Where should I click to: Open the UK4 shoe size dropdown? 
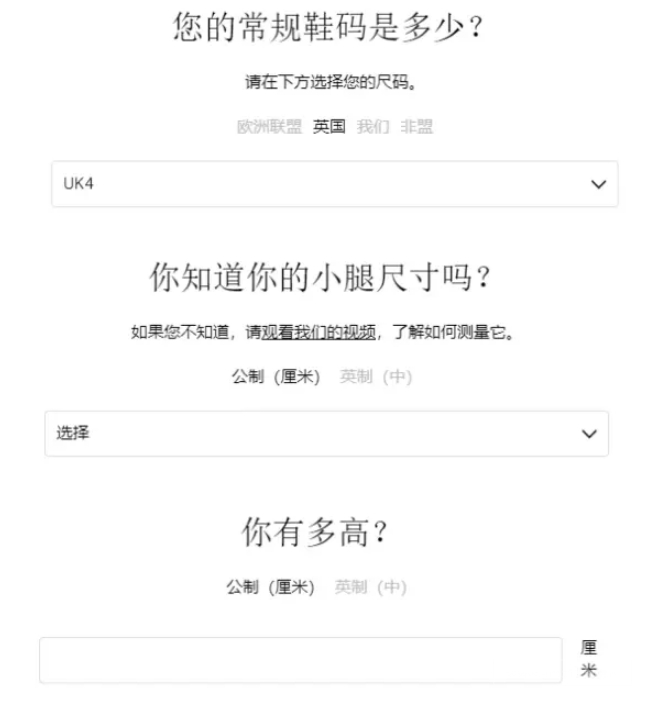(x=334, y=184)
